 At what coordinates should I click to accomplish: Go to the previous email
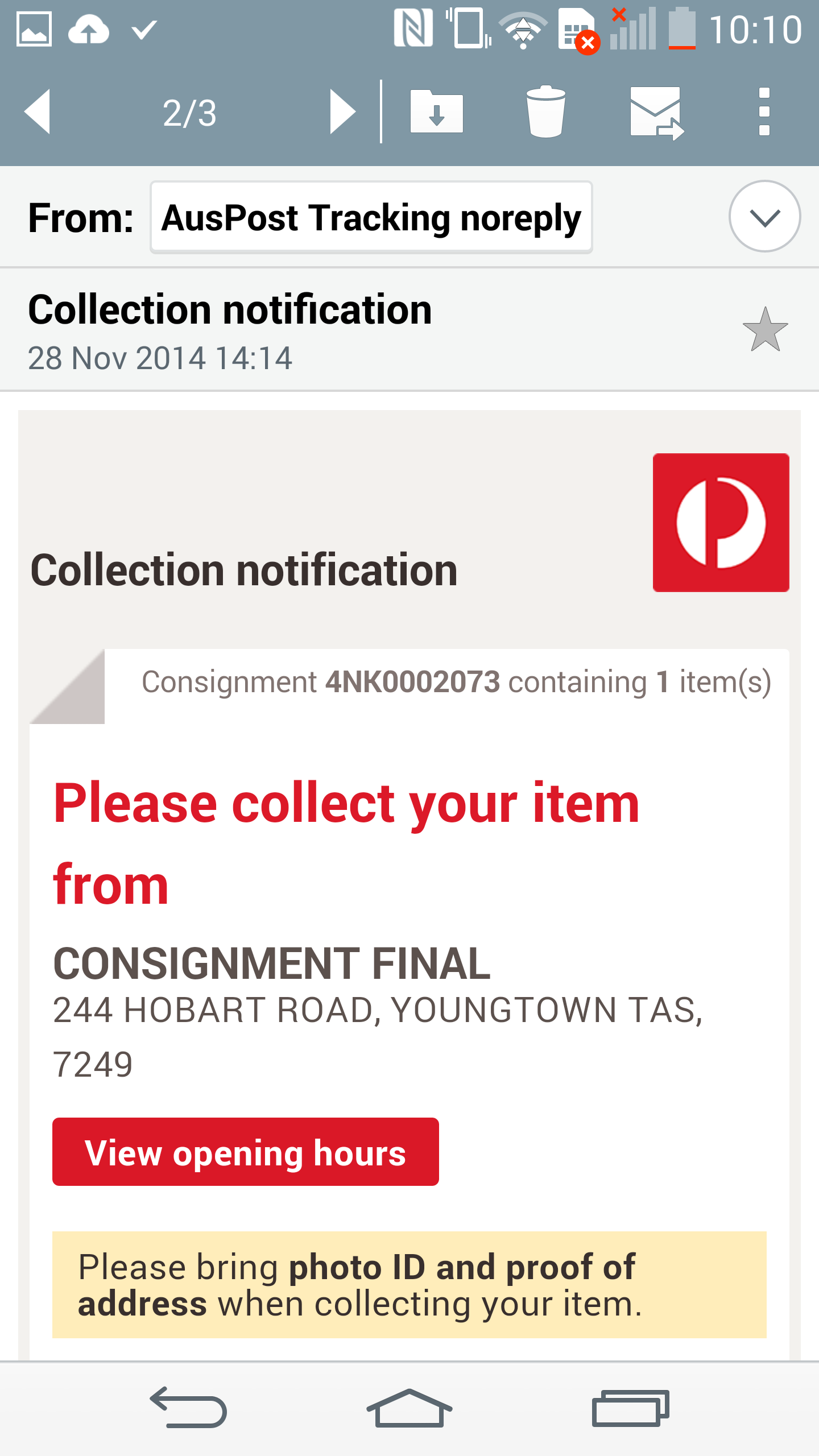tap(38, 112)
